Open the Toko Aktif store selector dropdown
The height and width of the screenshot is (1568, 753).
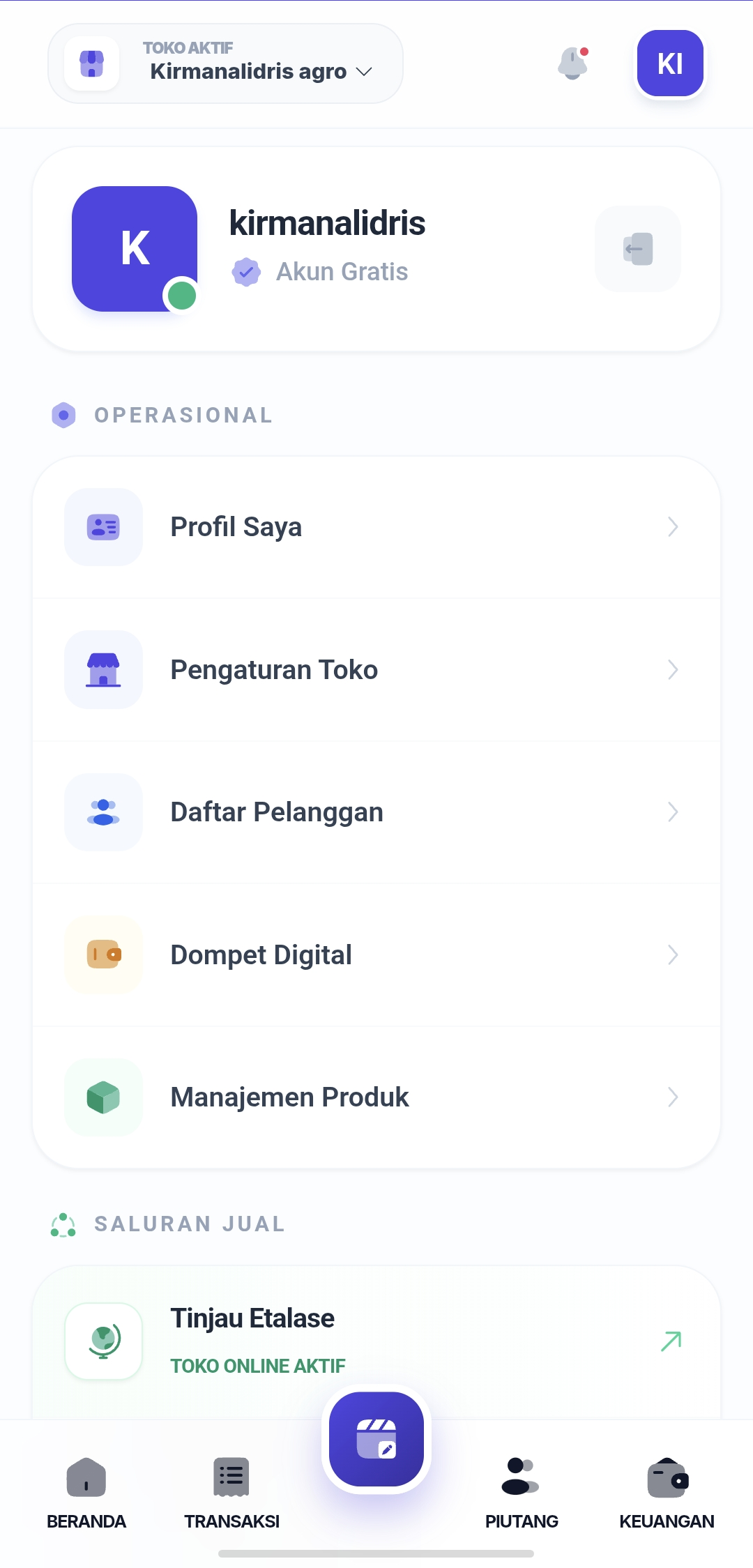pos(225,63)
